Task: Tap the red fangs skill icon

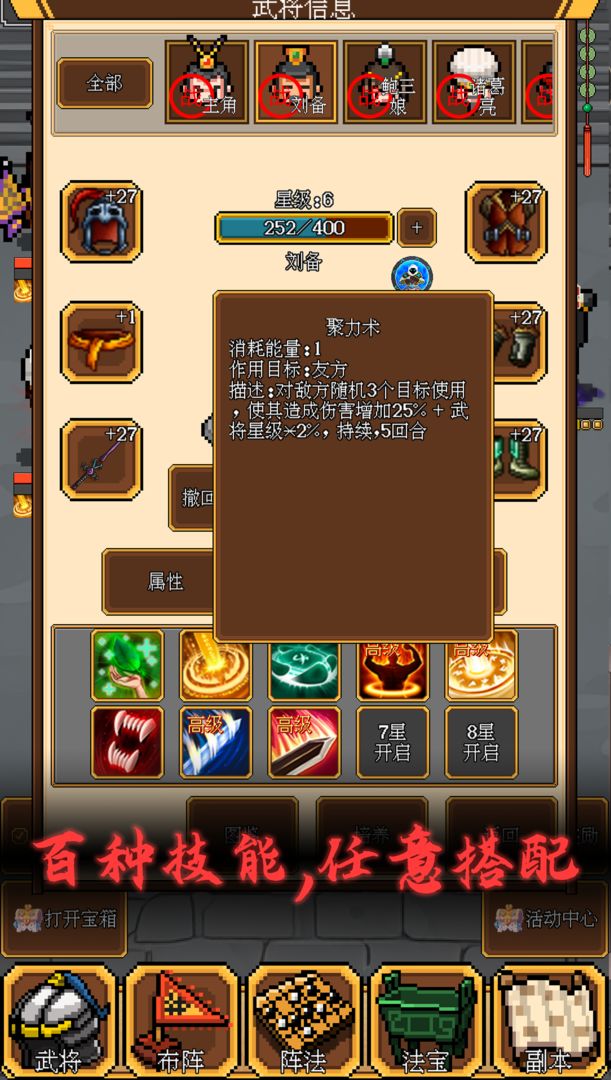Action: pyautogui.click(x=127, y=742)
